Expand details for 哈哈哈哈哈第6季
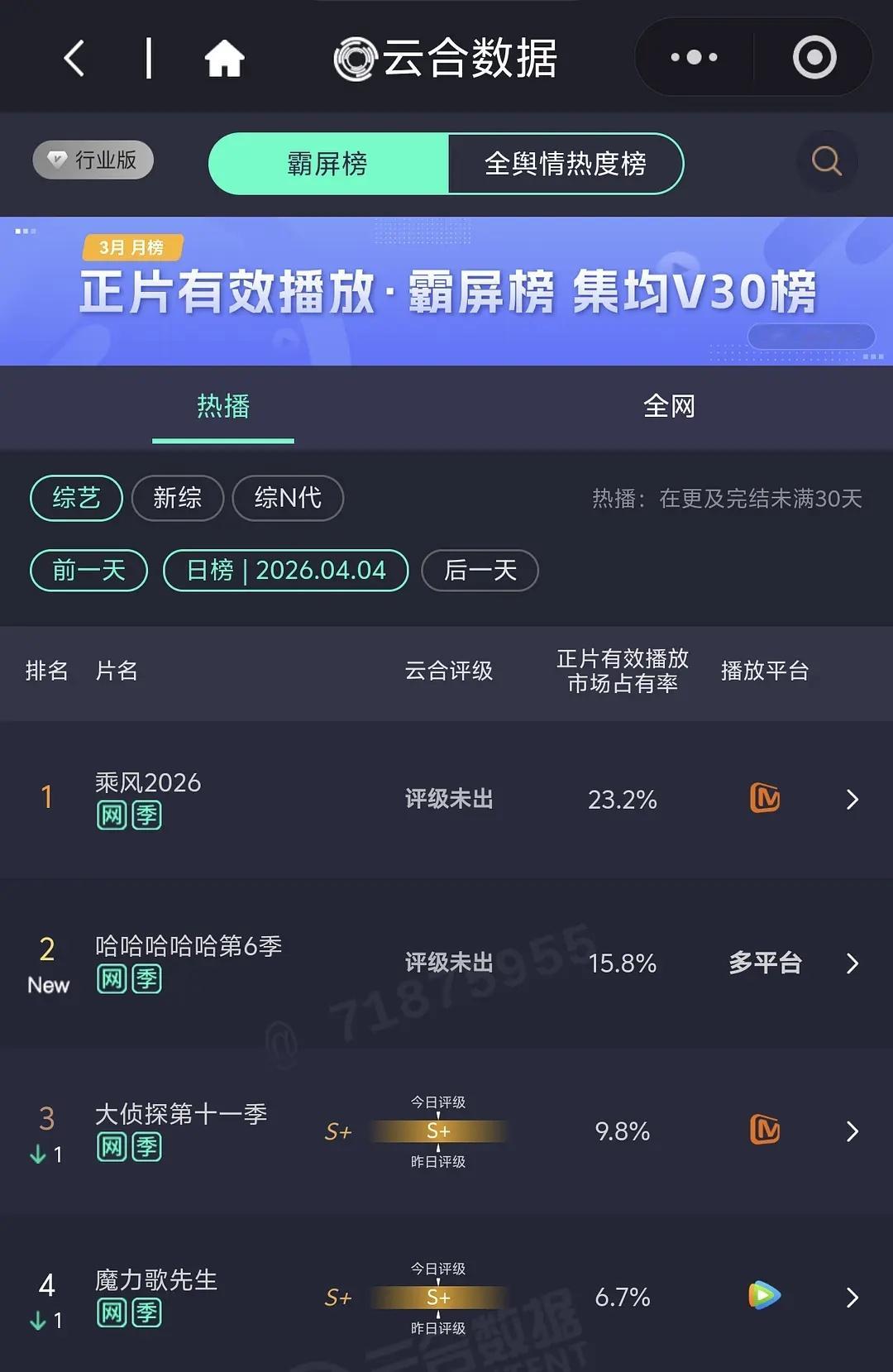 click(x=852, y=963)
